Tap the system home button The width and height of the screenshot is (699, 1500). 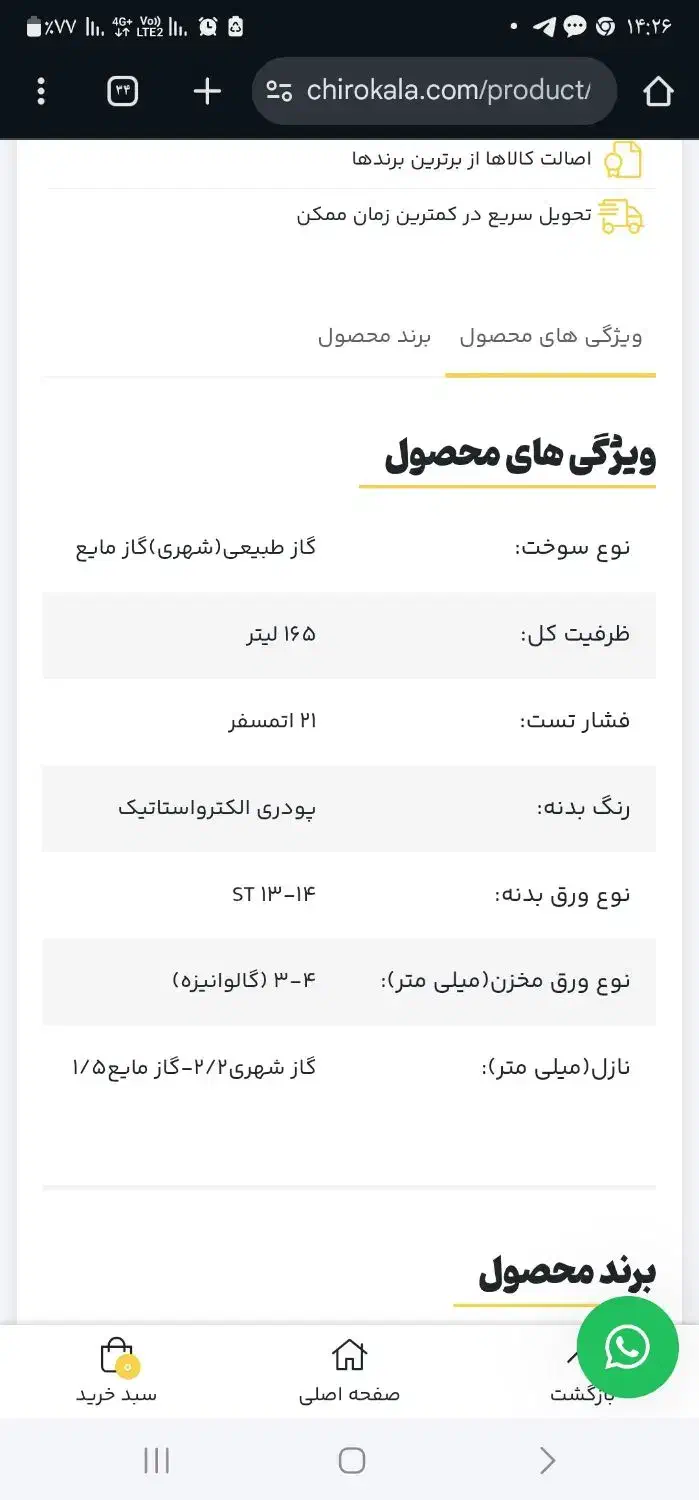[x=351, y=1460]
